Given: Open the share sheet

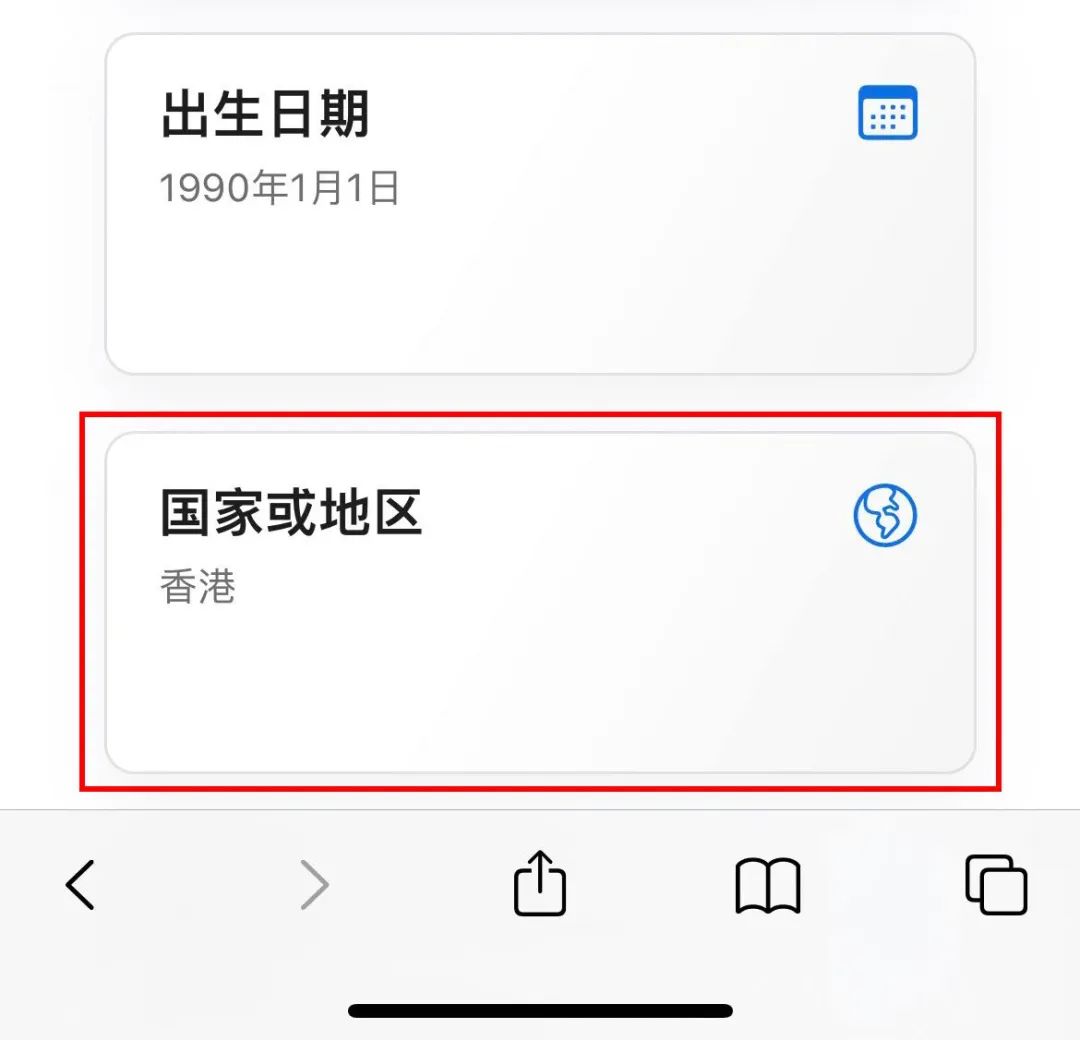Looking at the screenshot, I should 540,883.
